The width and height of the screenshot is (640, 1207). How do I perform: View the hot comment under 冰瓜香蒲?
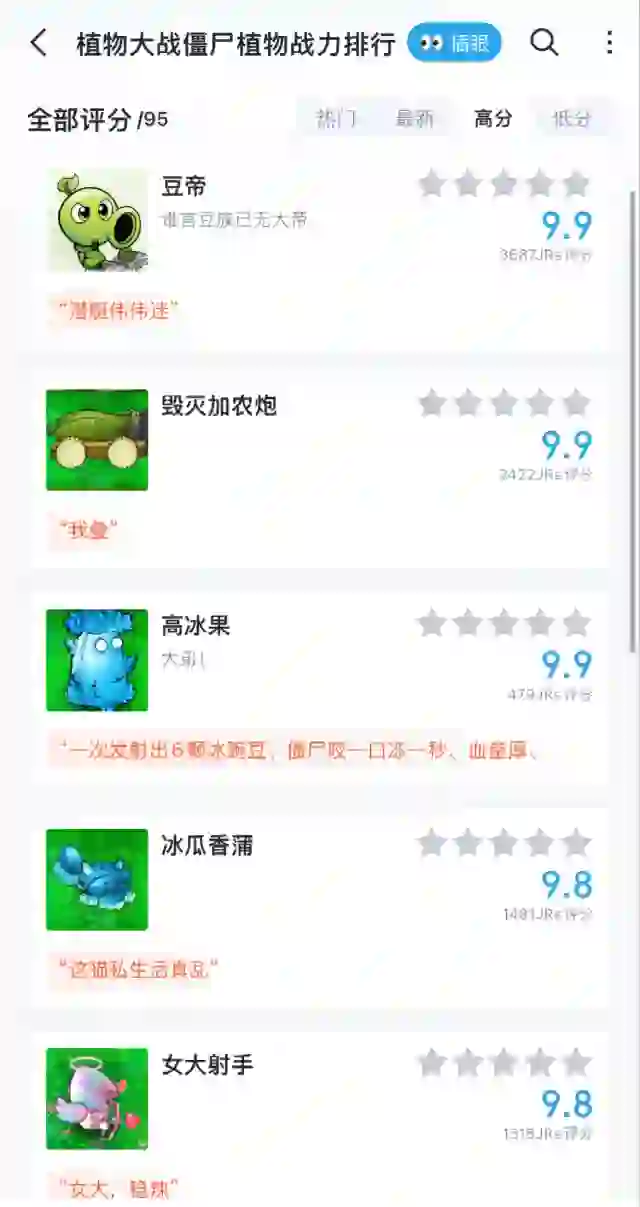click(x=137, y=968)
